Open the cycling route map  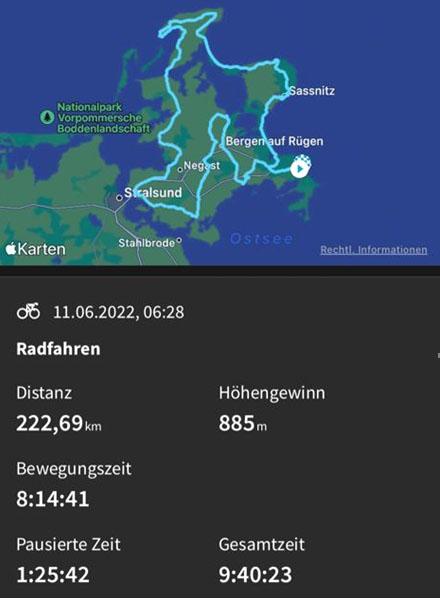(x=220, y=132)
